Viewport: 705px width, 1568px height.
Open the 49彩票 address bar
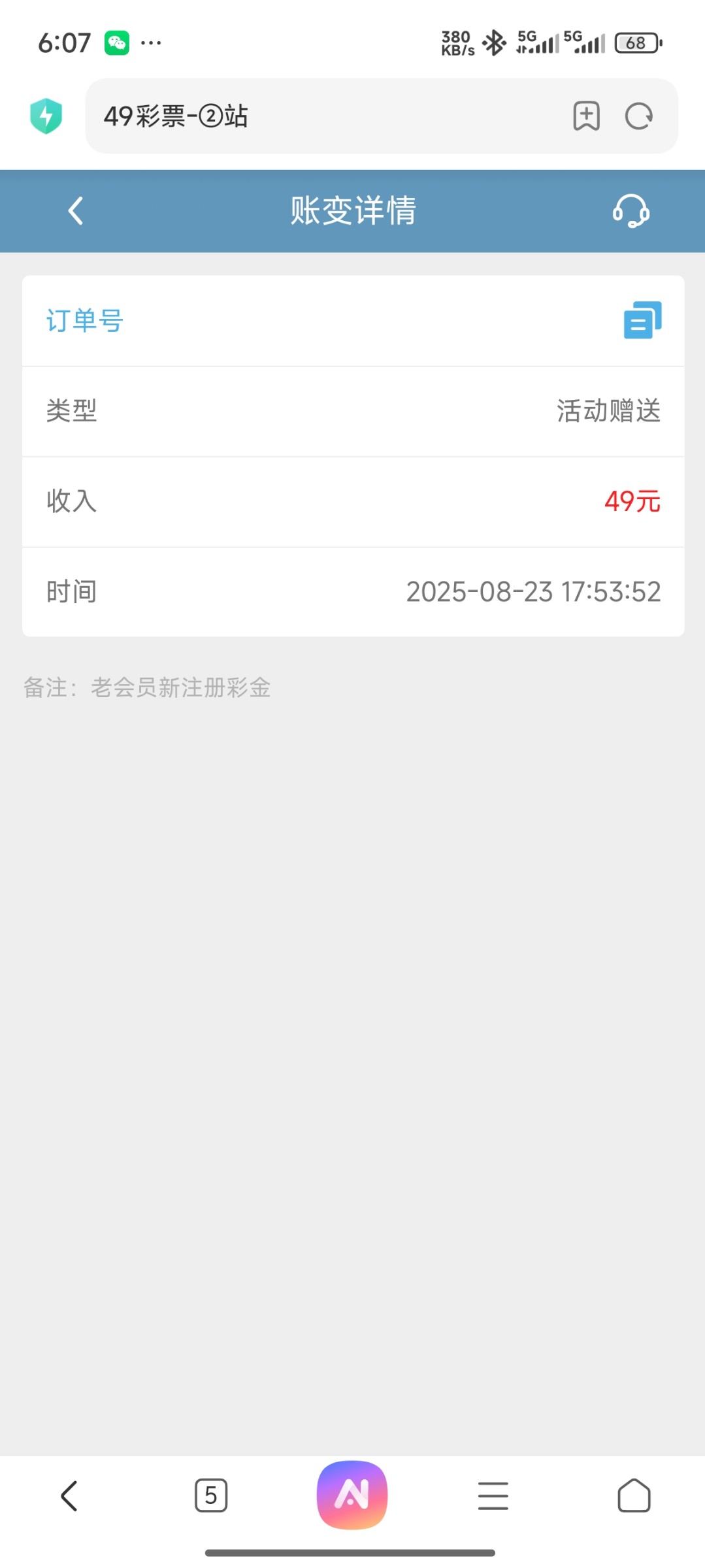tap(327, 116)
